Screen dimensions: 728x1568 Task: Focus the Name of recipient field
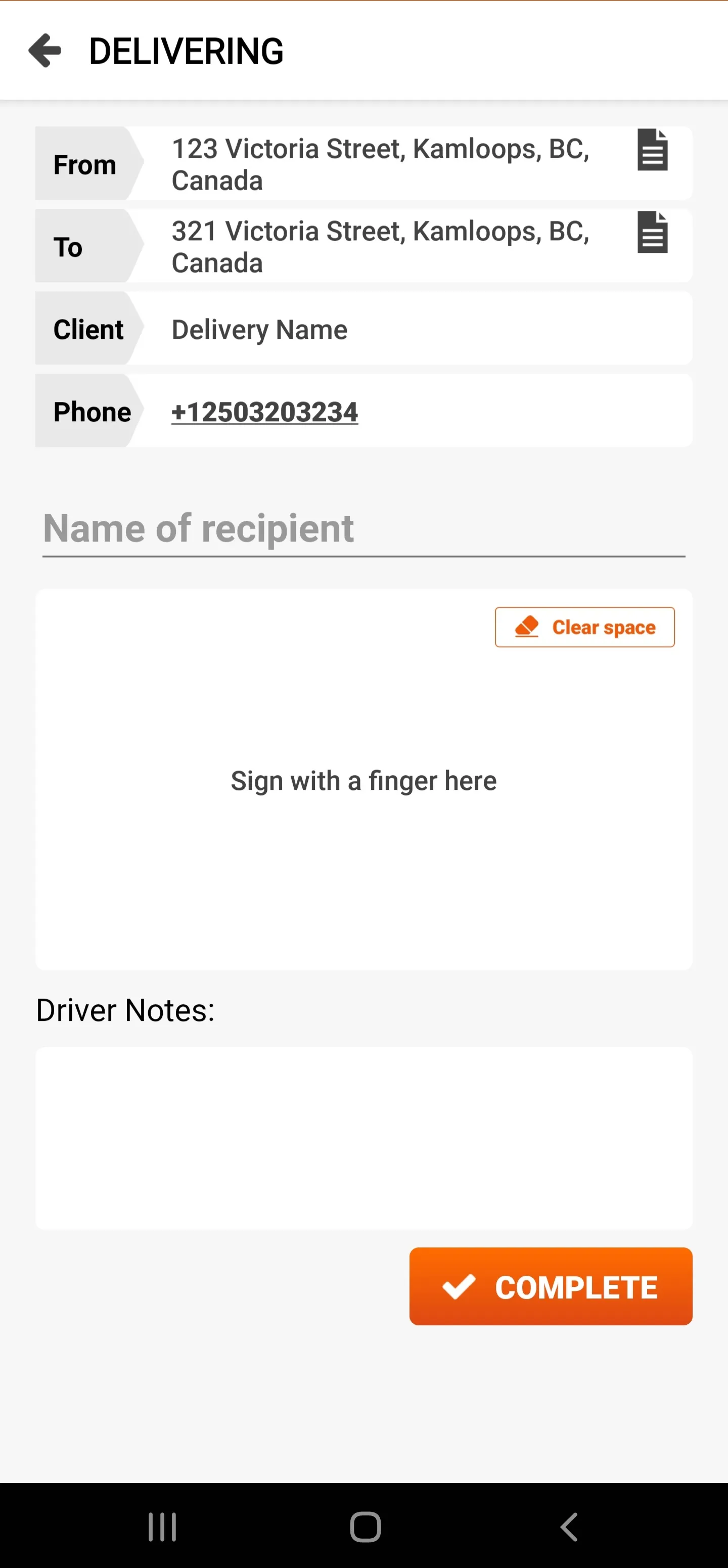click(x=364, y=528)
